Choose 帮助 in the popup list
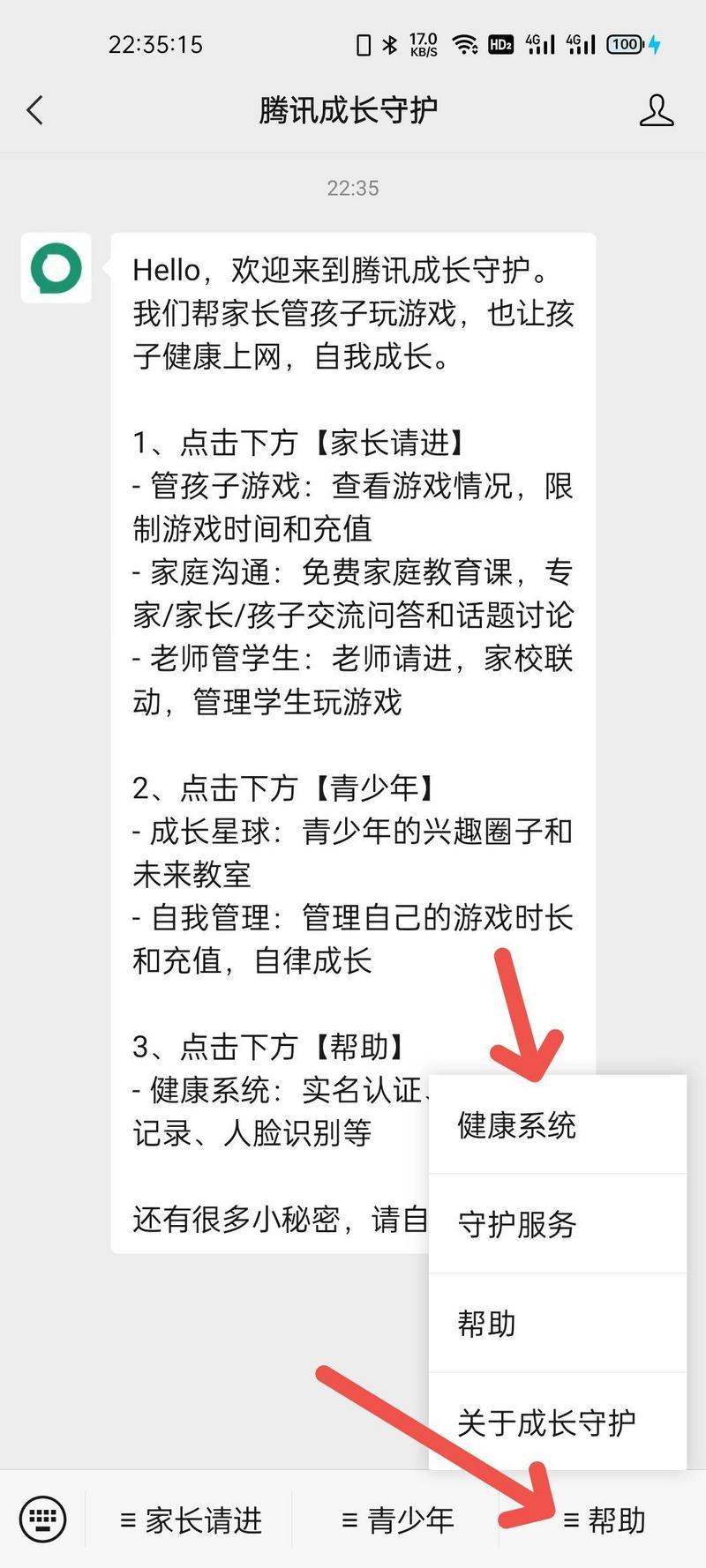Image resolution: width=706 pixels, height=1568 pixels. (x=558, y=1323)
